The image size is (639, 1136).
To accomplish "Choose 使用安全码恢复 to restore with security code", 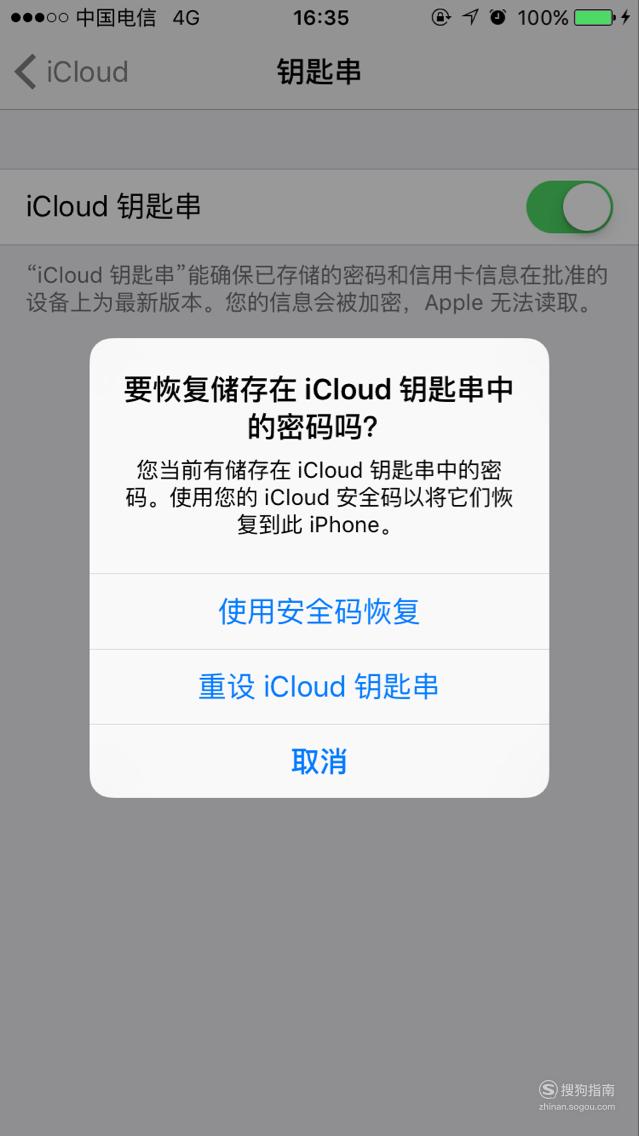I will [319, 611].
